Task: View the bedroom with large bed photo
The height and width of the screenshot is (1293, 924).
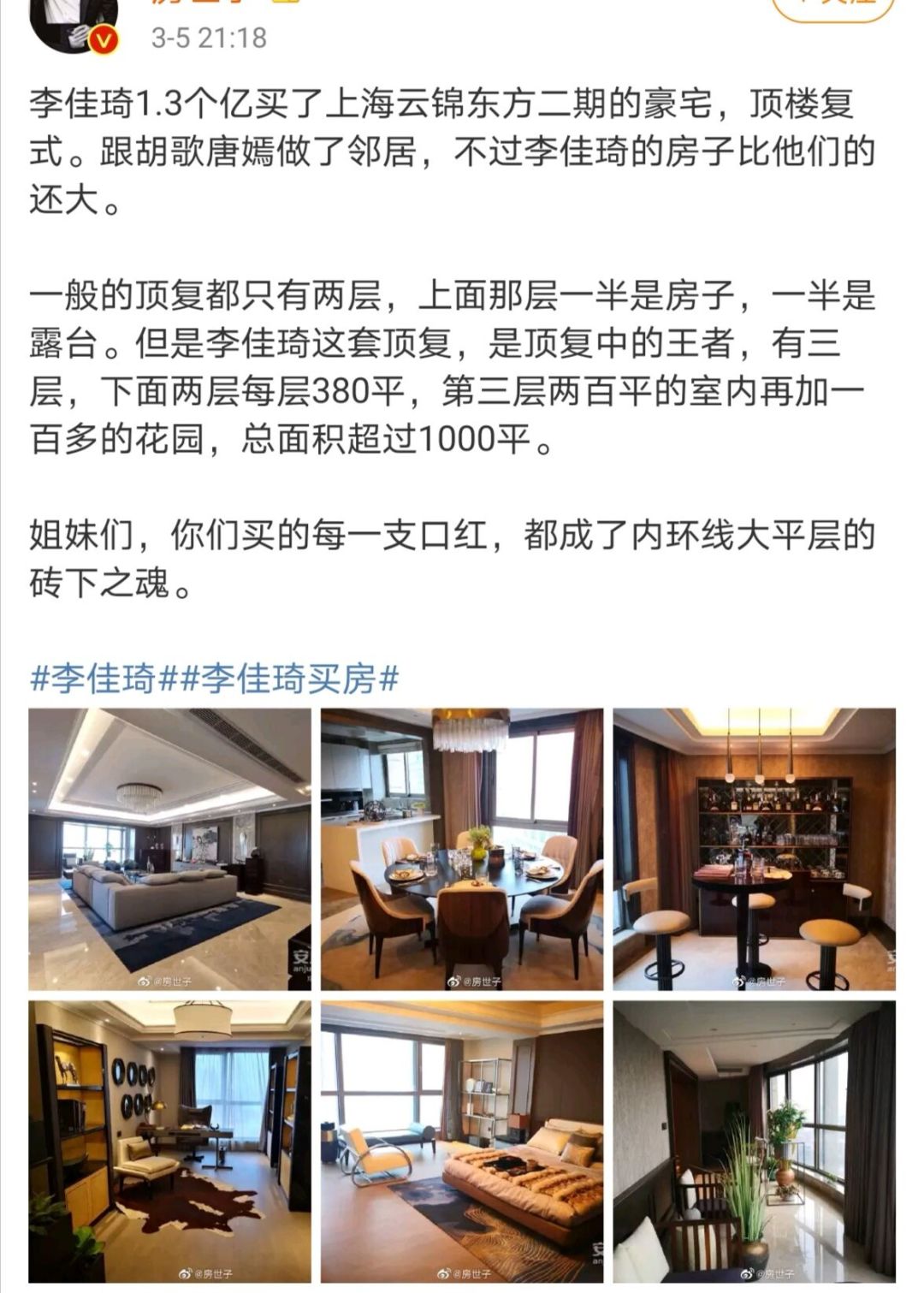Action: click(x=462, y=1138)
